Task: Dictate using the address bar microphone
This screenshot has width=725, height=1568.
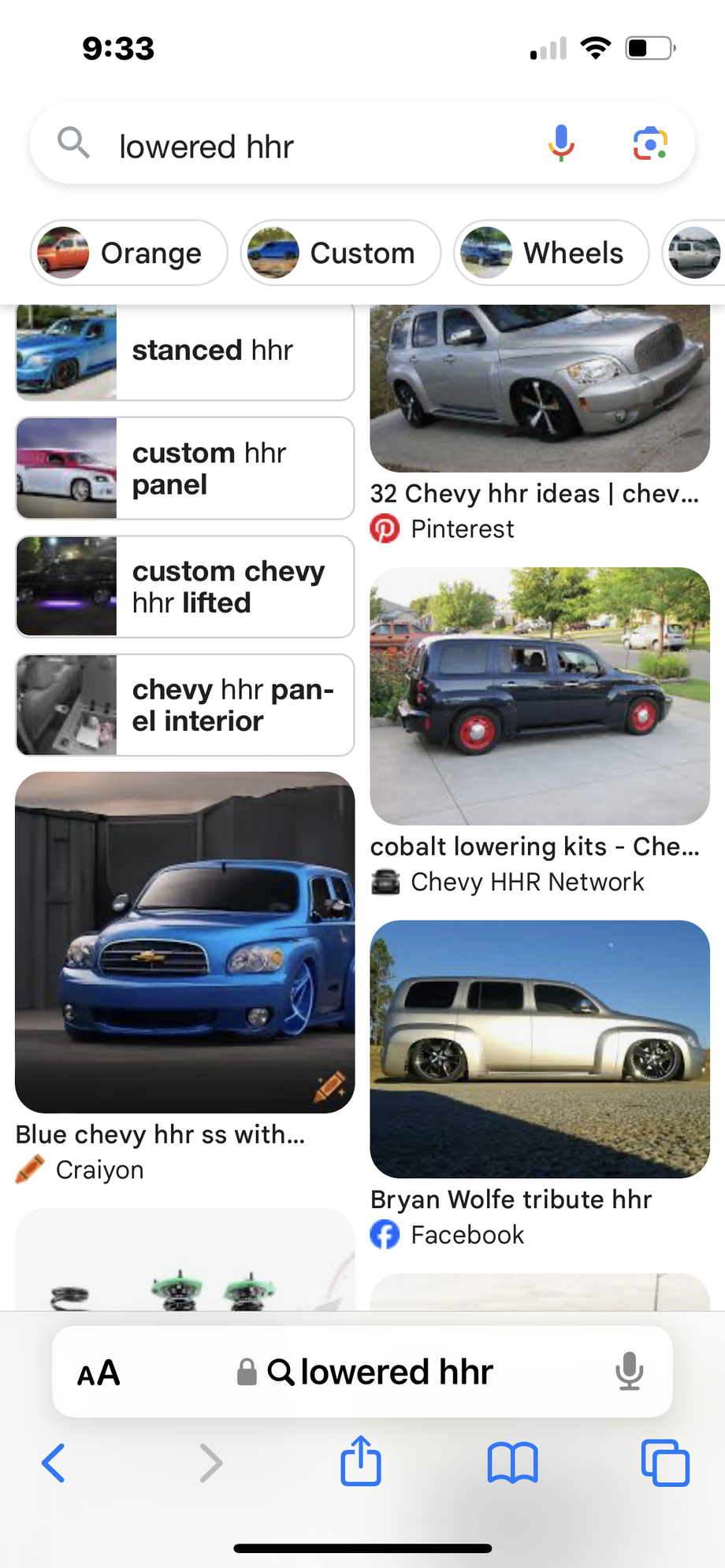Action: click(x=629, y=1372)
